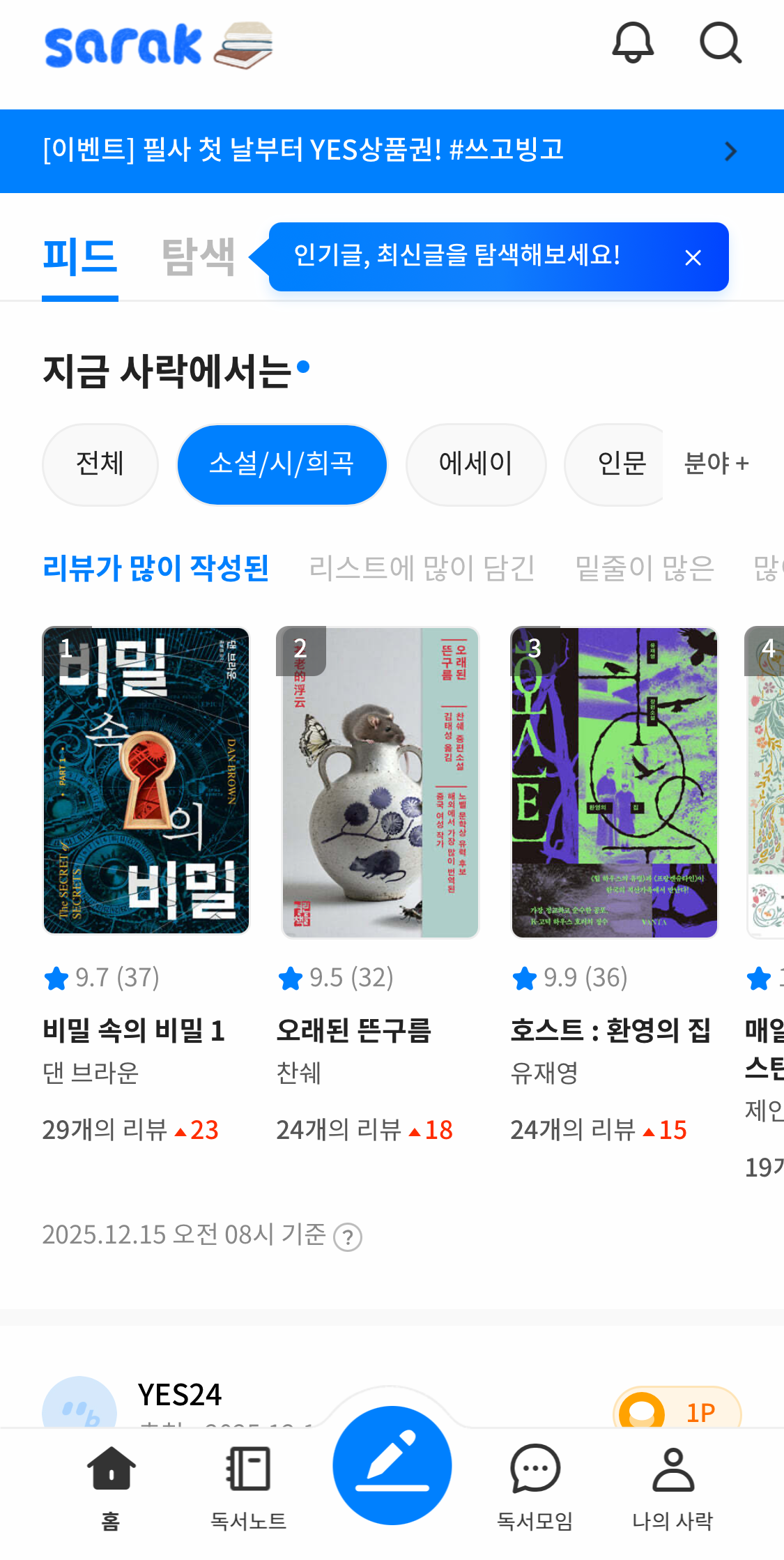Select the 에세이 category chip
The width and height of the screenshot is (784, 1560).
tap(475, 464)
